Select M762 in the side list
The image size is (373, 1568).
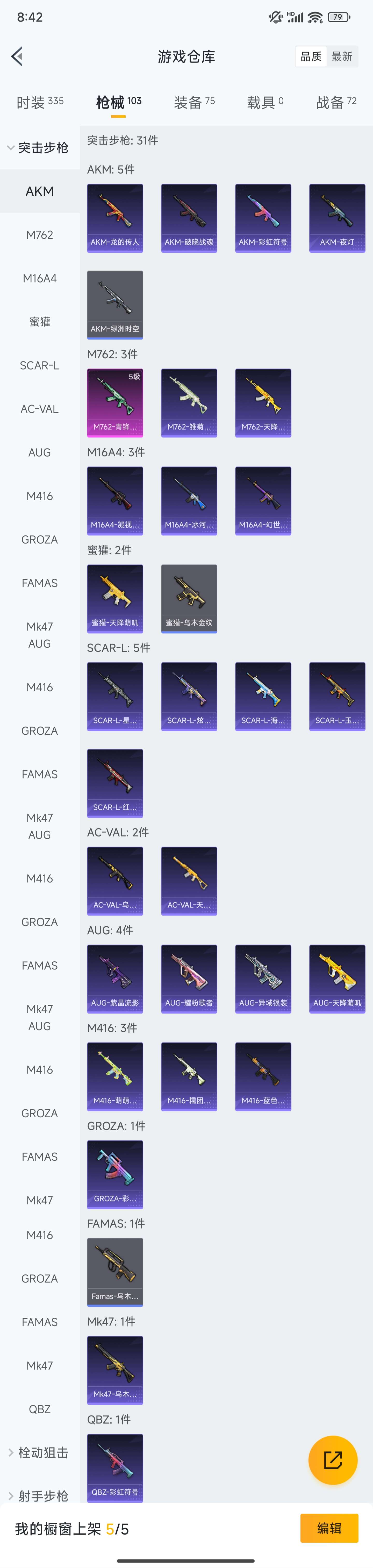point(40,235)
